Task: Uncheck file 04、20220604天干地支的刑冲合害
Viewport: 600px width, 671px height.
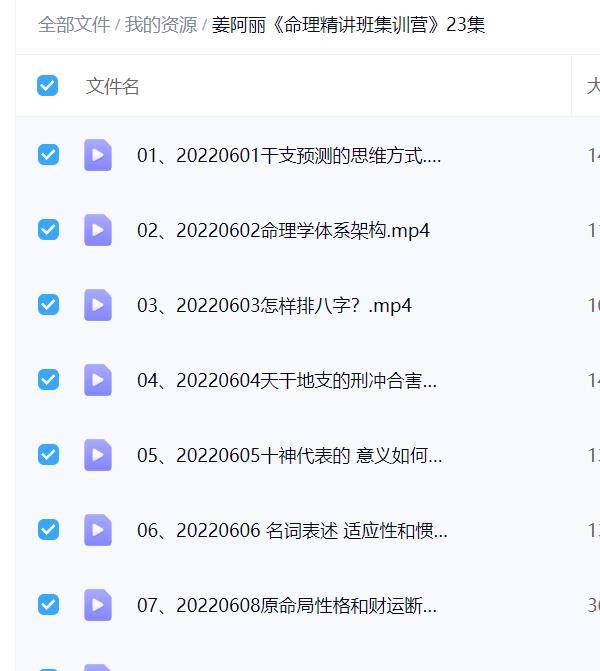Action: (48, 380)
